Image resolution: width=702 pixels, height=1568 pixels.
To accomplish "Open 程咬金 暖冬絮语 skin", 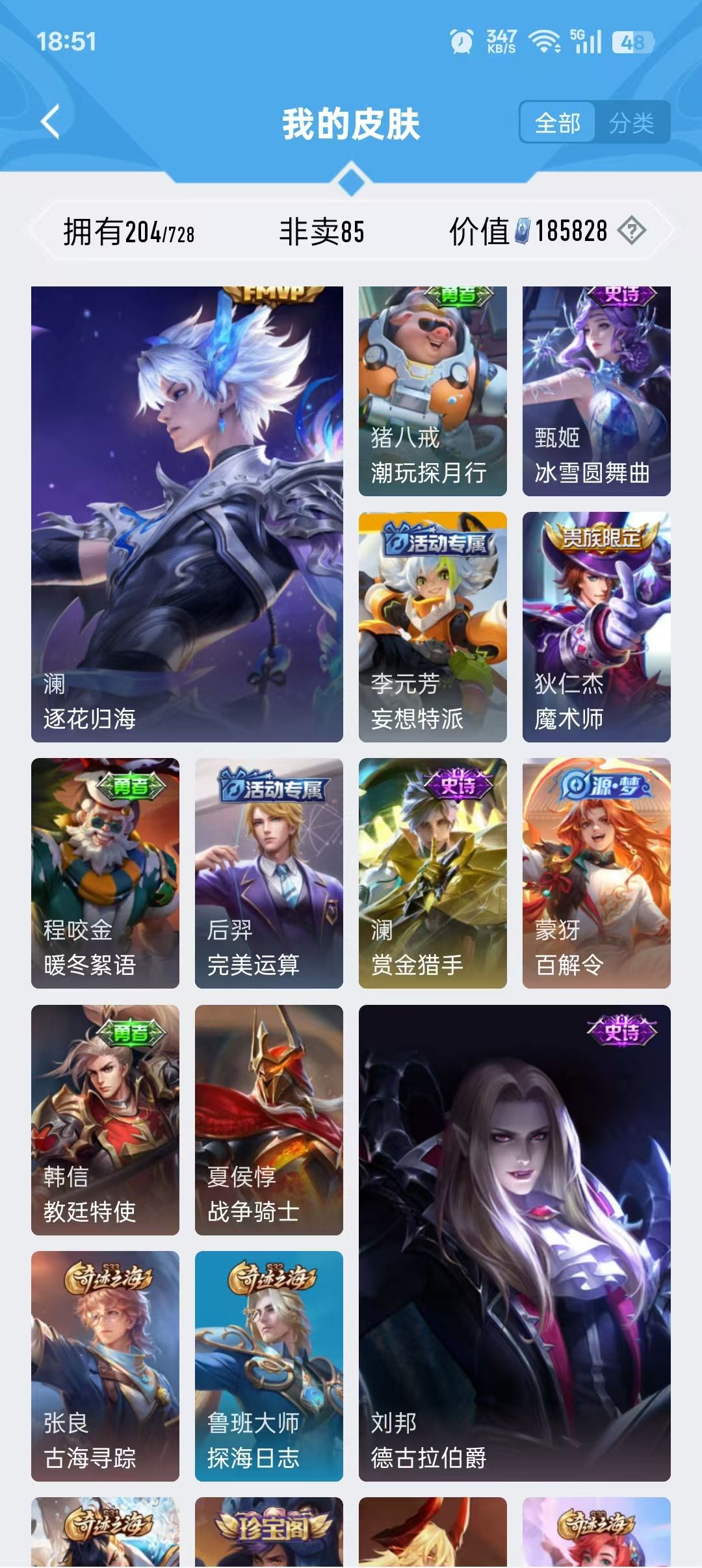I will (105, 873).
